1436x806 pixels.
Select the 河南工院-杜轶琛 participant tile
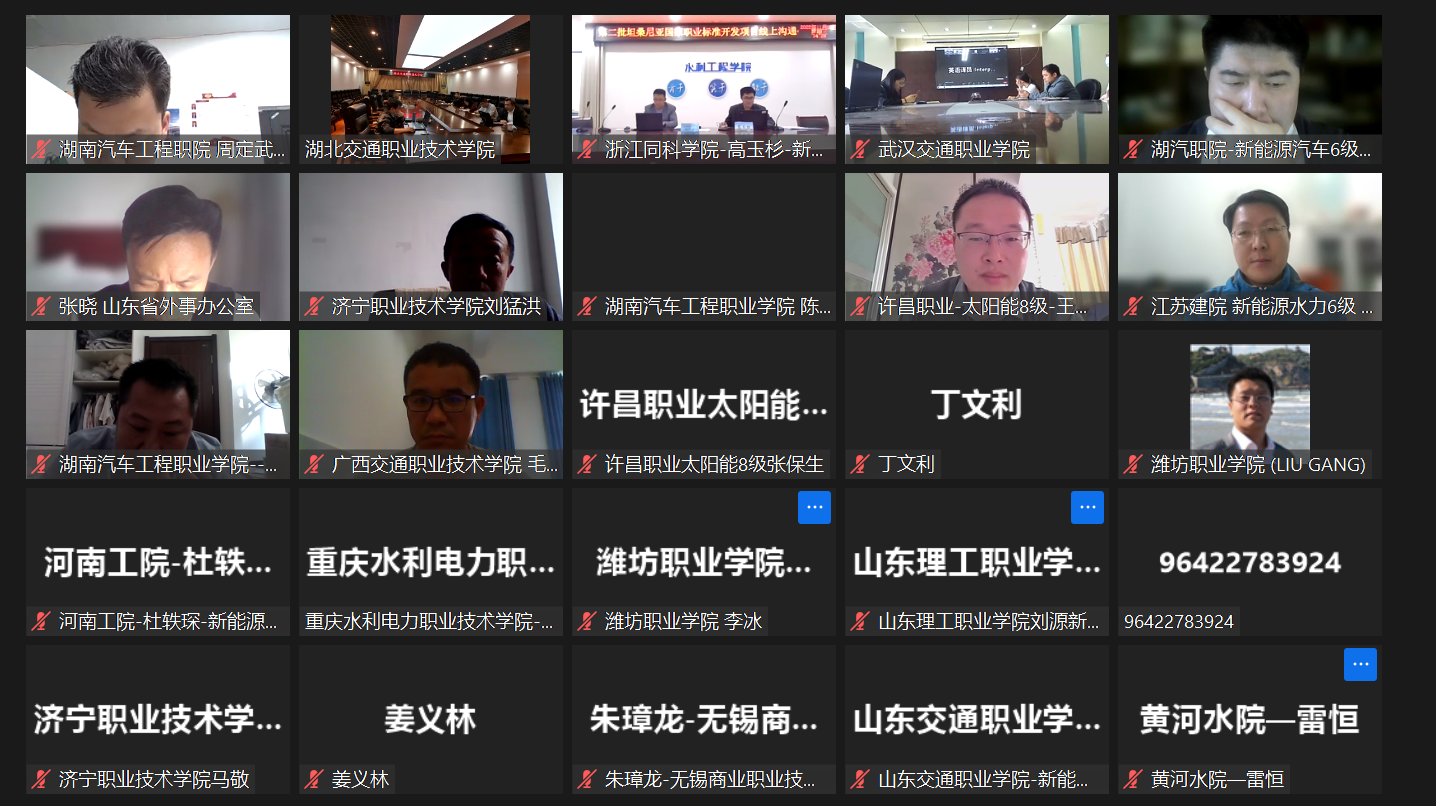coord(158,562)
